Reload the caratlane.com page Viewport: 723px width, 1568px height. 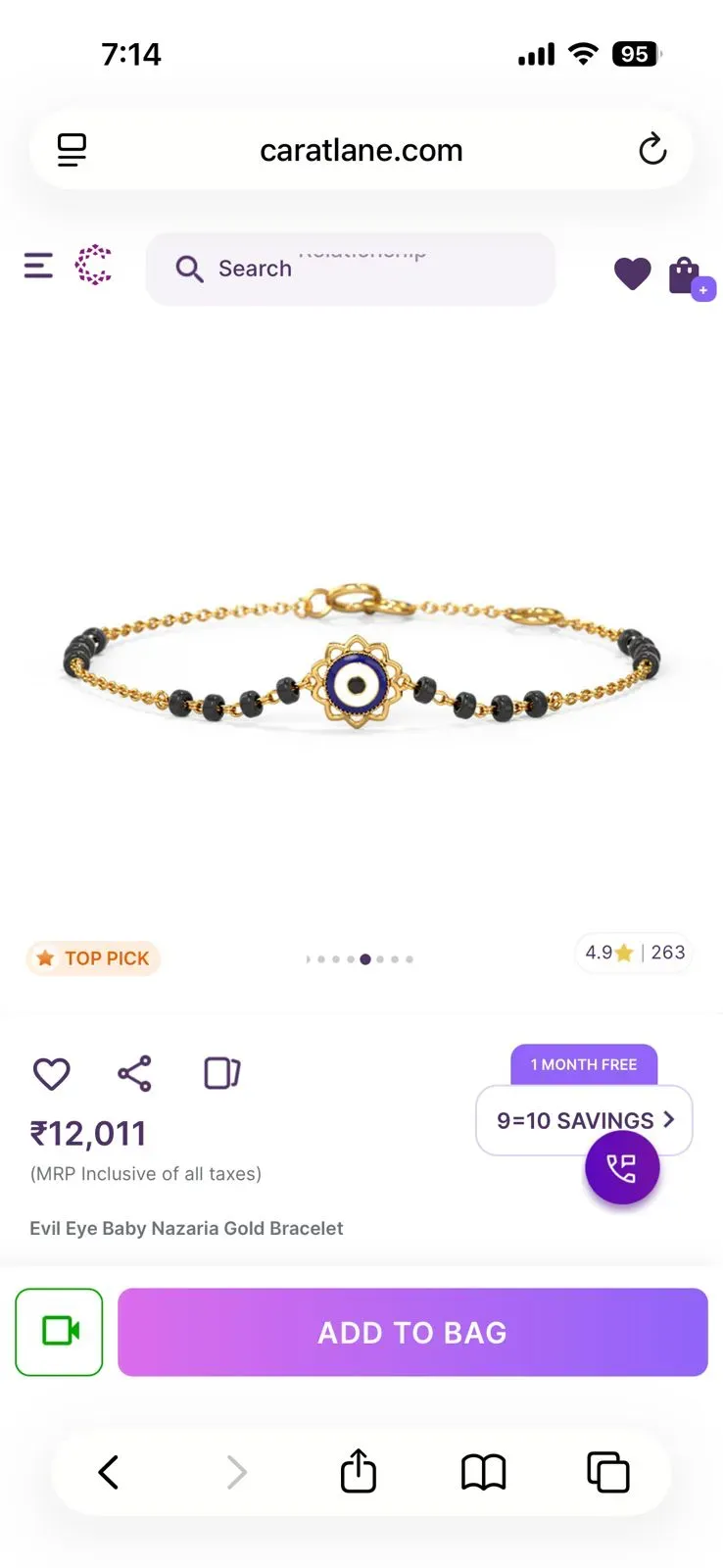point(652,150)
